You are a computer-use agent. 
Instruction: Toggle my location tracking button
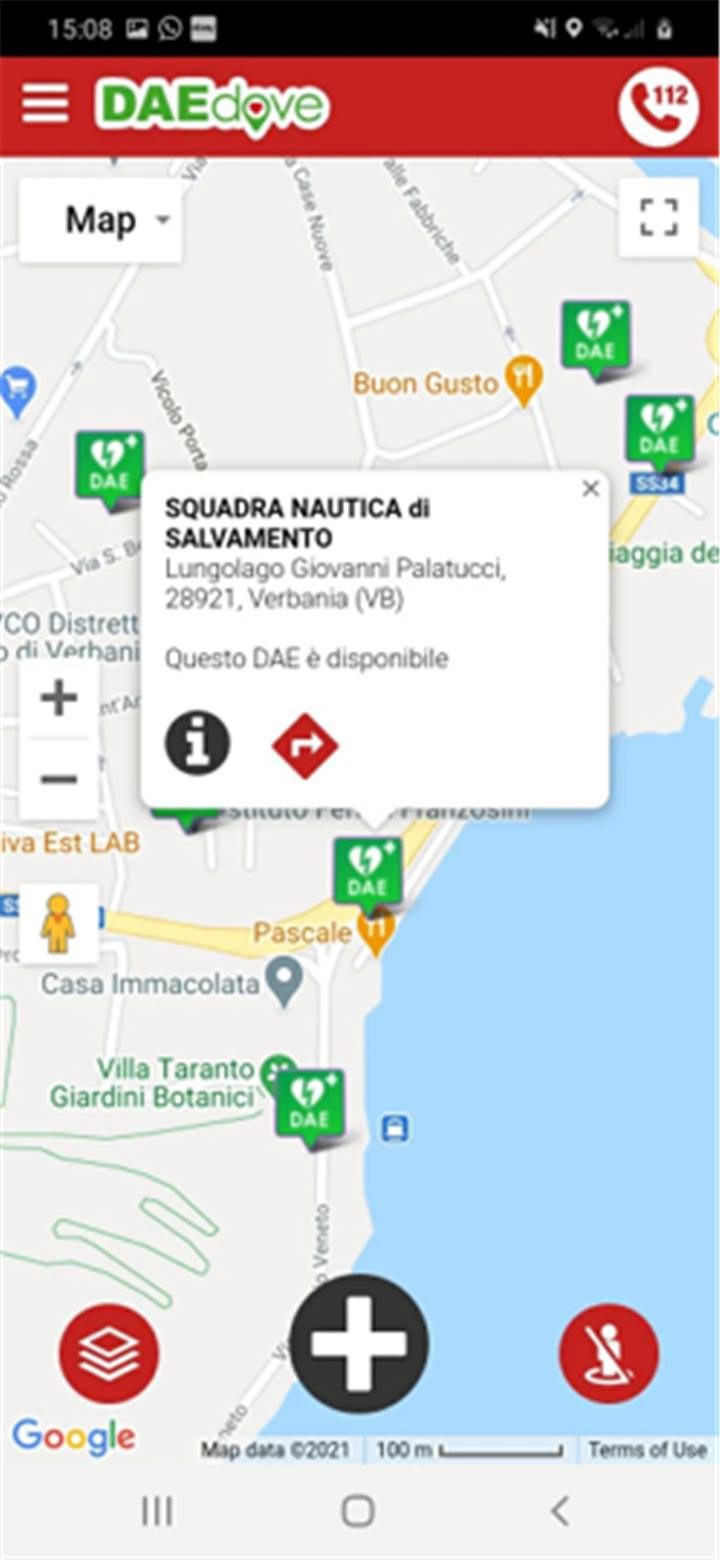tap(608, 1353)
